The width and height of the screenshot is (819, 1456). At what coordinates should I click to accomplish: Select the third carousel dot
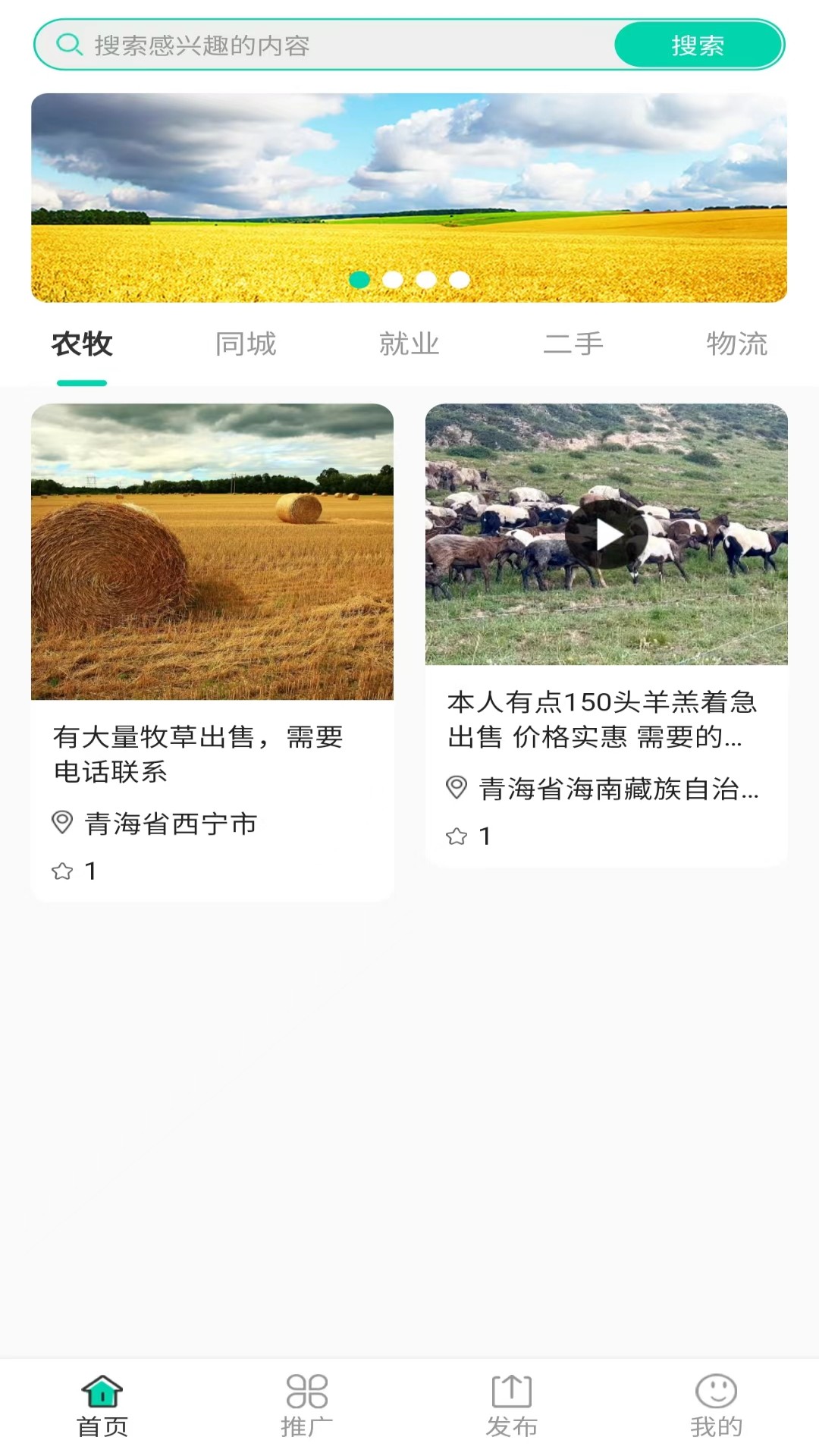click(x=425, y=279)
